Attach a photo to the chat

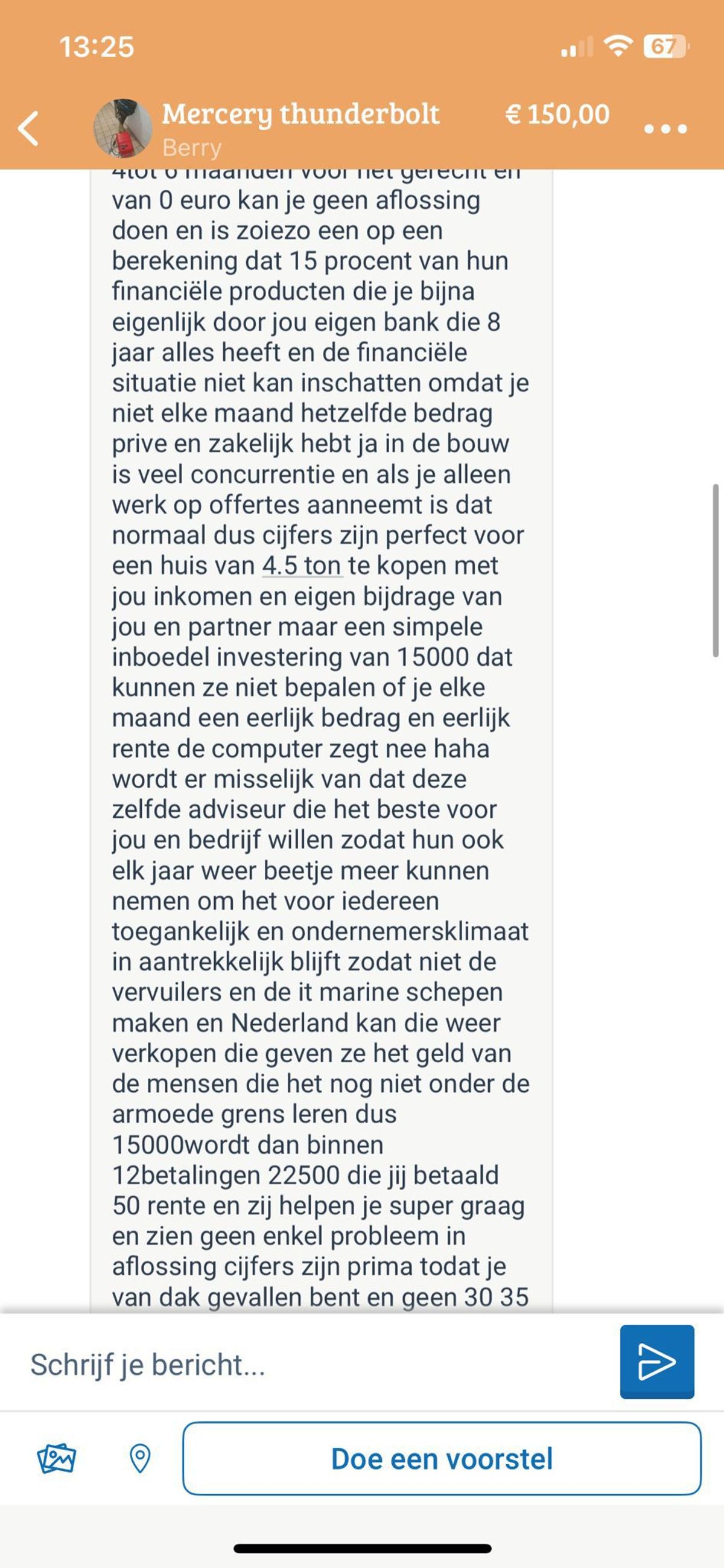tap(56, 1458)
